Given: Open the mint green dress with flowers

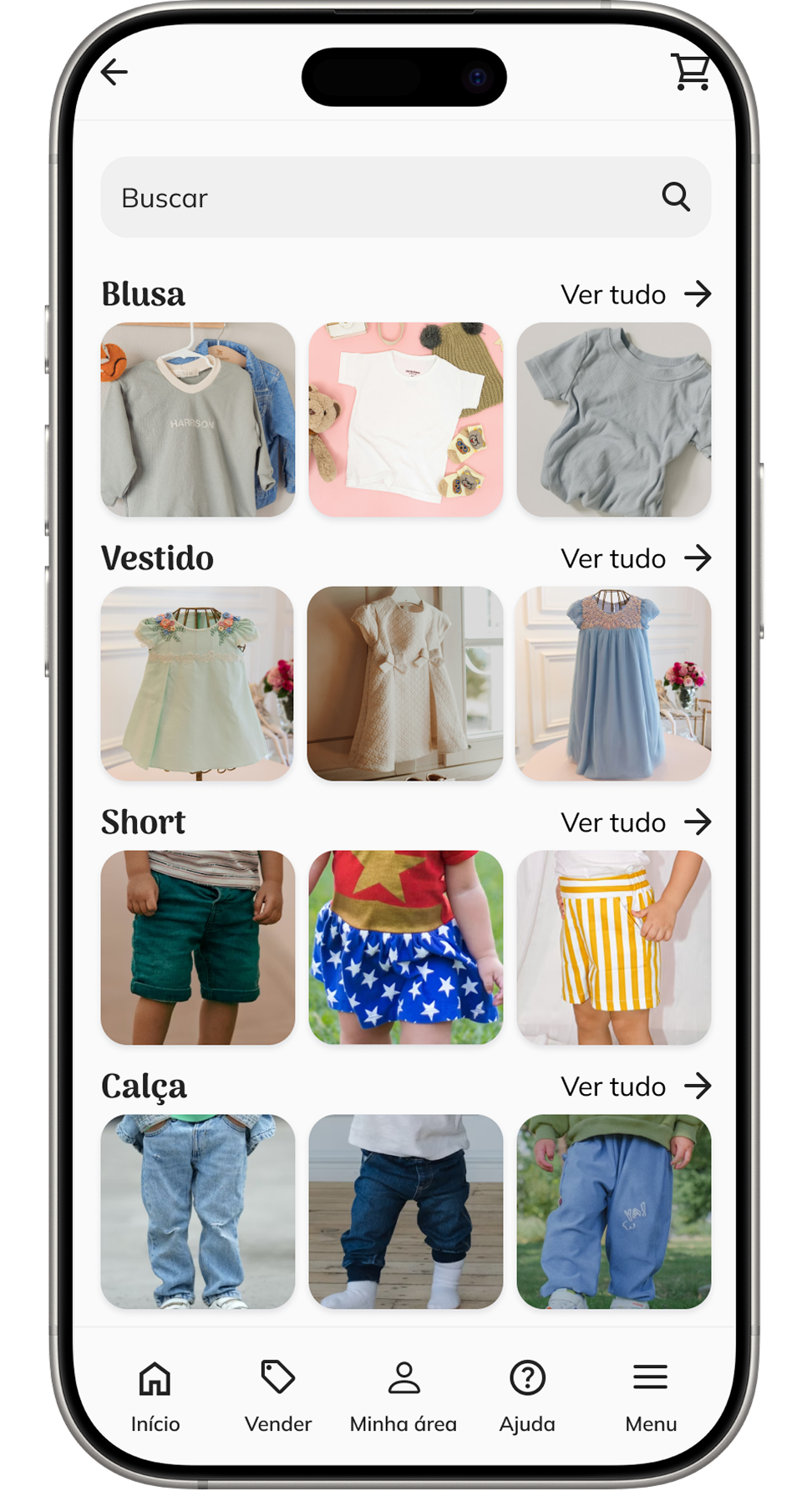Looking at the screenshot, I should pos(198,684).
